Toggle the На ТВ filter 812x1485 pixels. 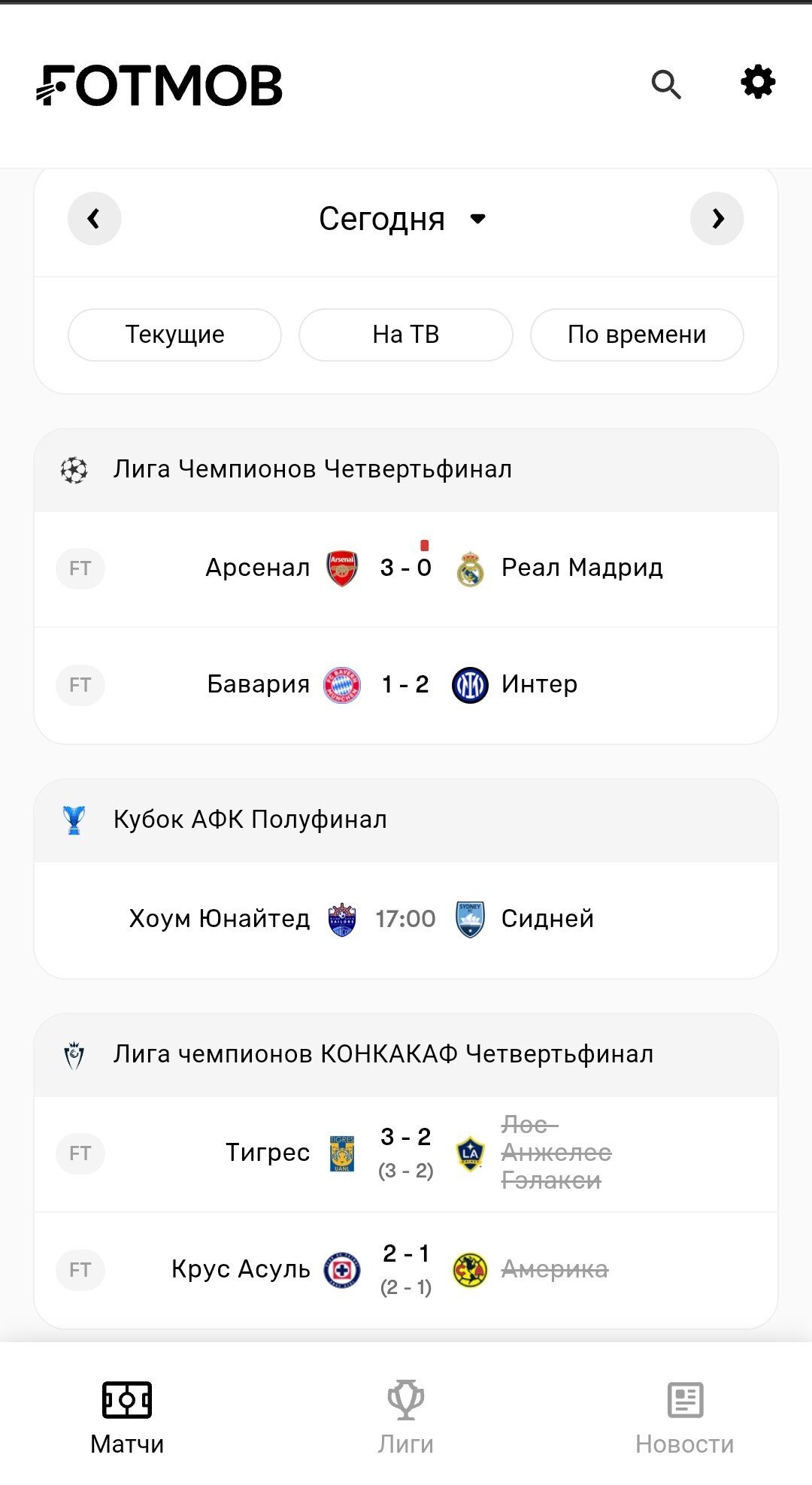(x=405, y=335)
